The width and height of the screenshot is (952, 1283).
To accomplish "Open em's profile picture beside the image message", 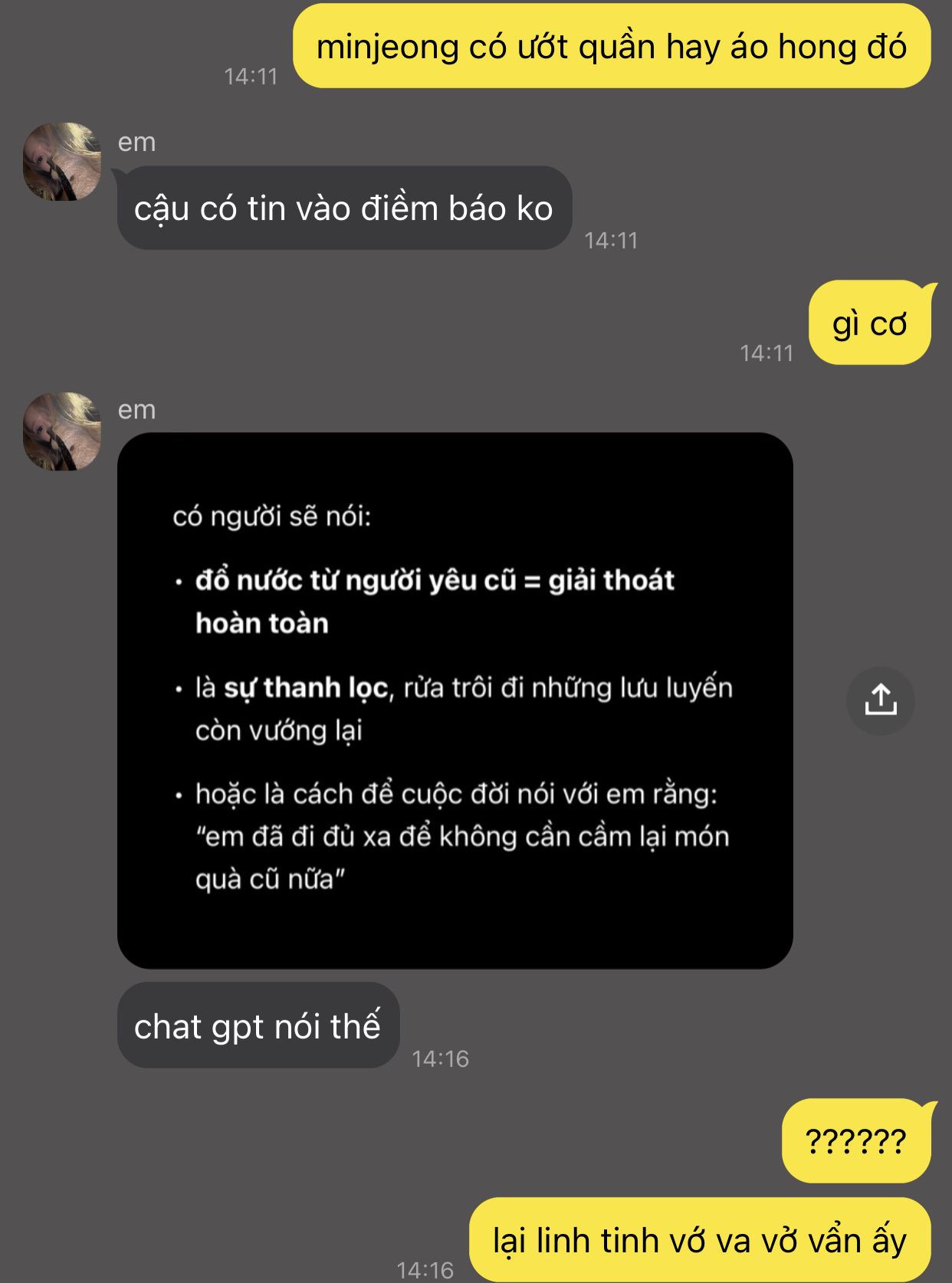I will pyautogui.click(x=62, y=431).
